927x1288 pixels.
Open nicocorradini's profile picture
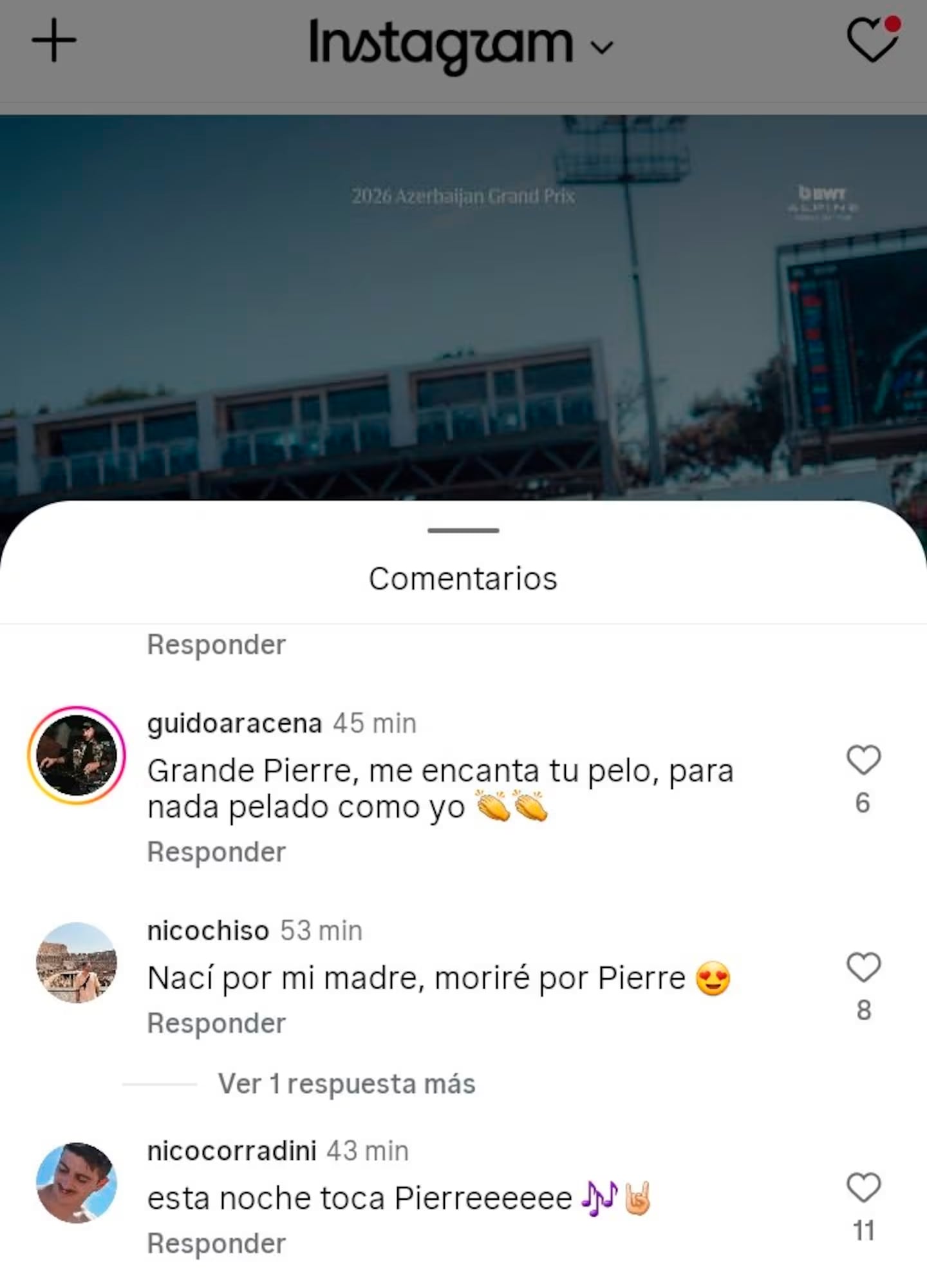point(77,1183)
